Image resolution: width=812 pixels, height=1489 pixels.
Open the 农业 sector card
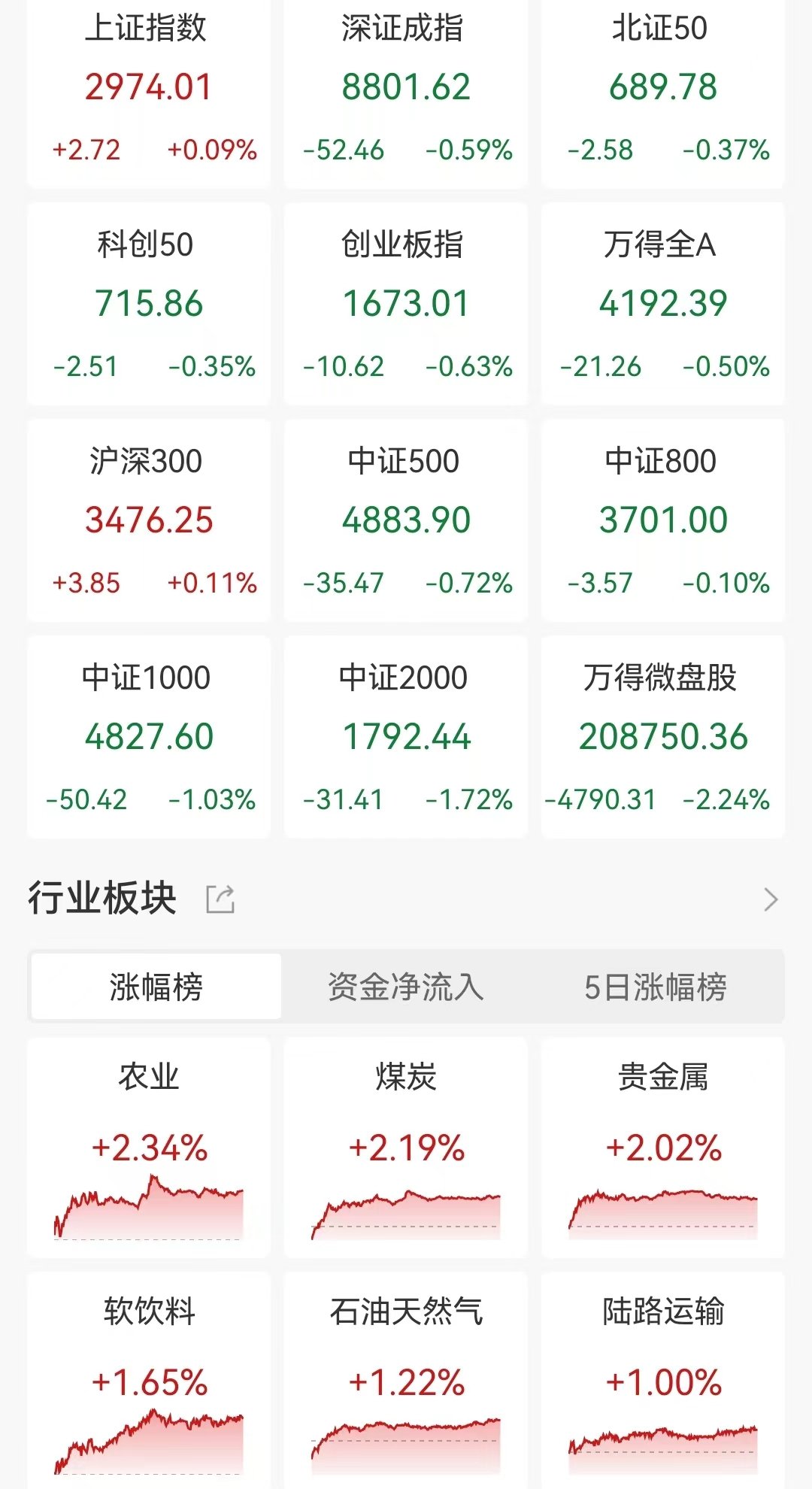pos(149,1148)
